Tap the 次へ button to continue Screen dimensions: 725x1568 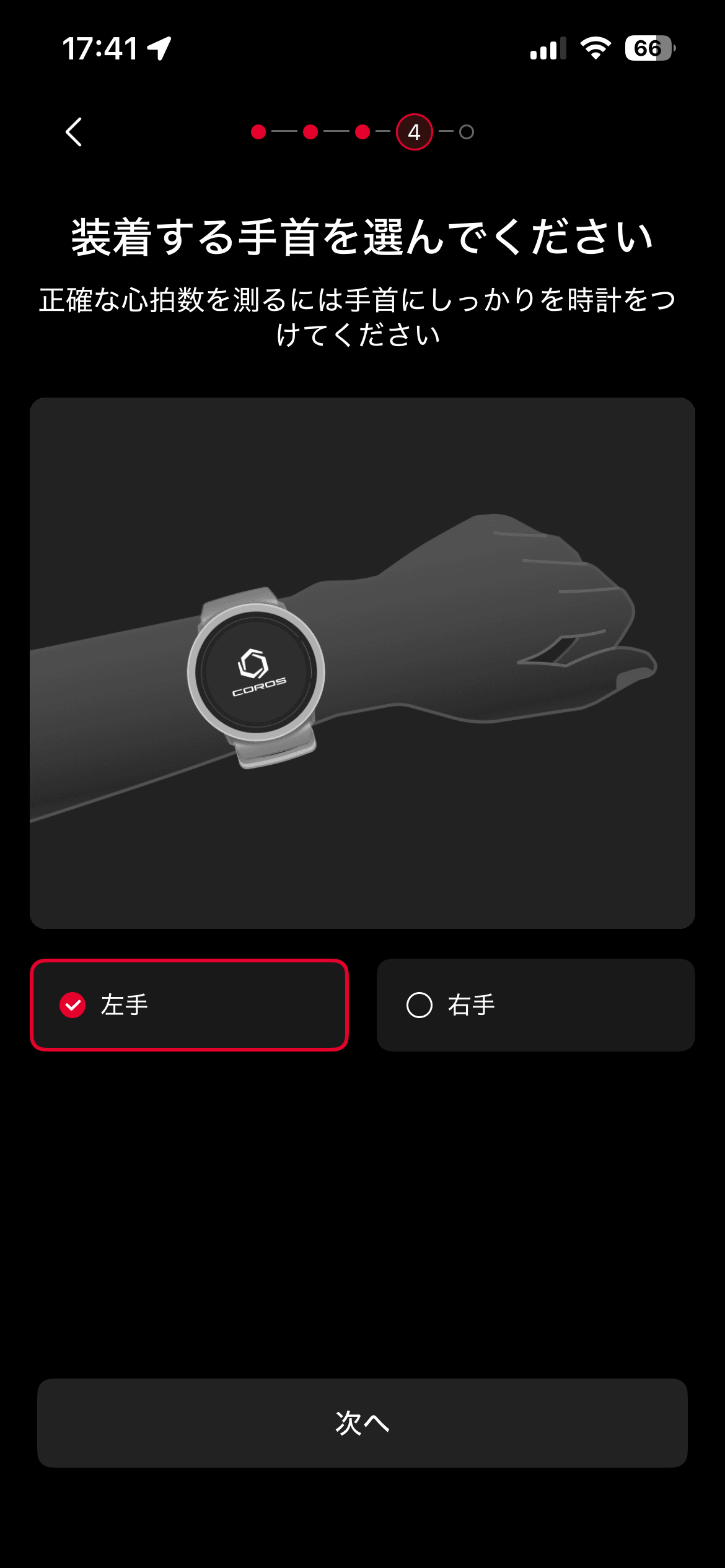[362, 1422]
